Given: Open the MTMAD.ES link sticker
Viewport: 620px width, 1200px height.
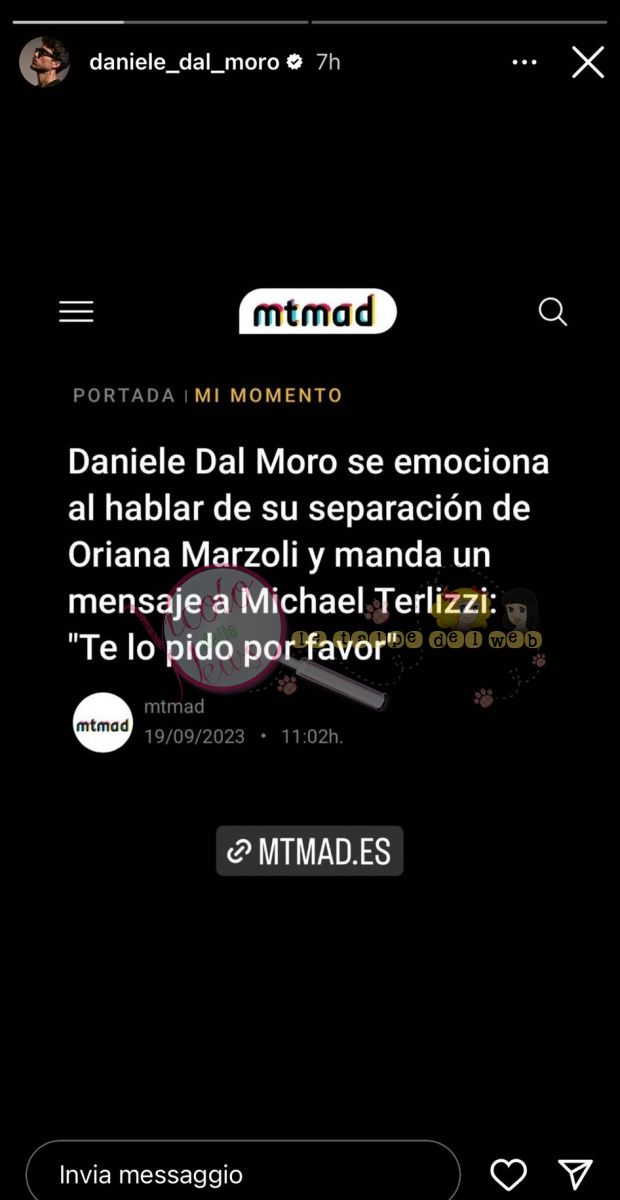Looking at the screenshot, I should click(x=310, y=851).
